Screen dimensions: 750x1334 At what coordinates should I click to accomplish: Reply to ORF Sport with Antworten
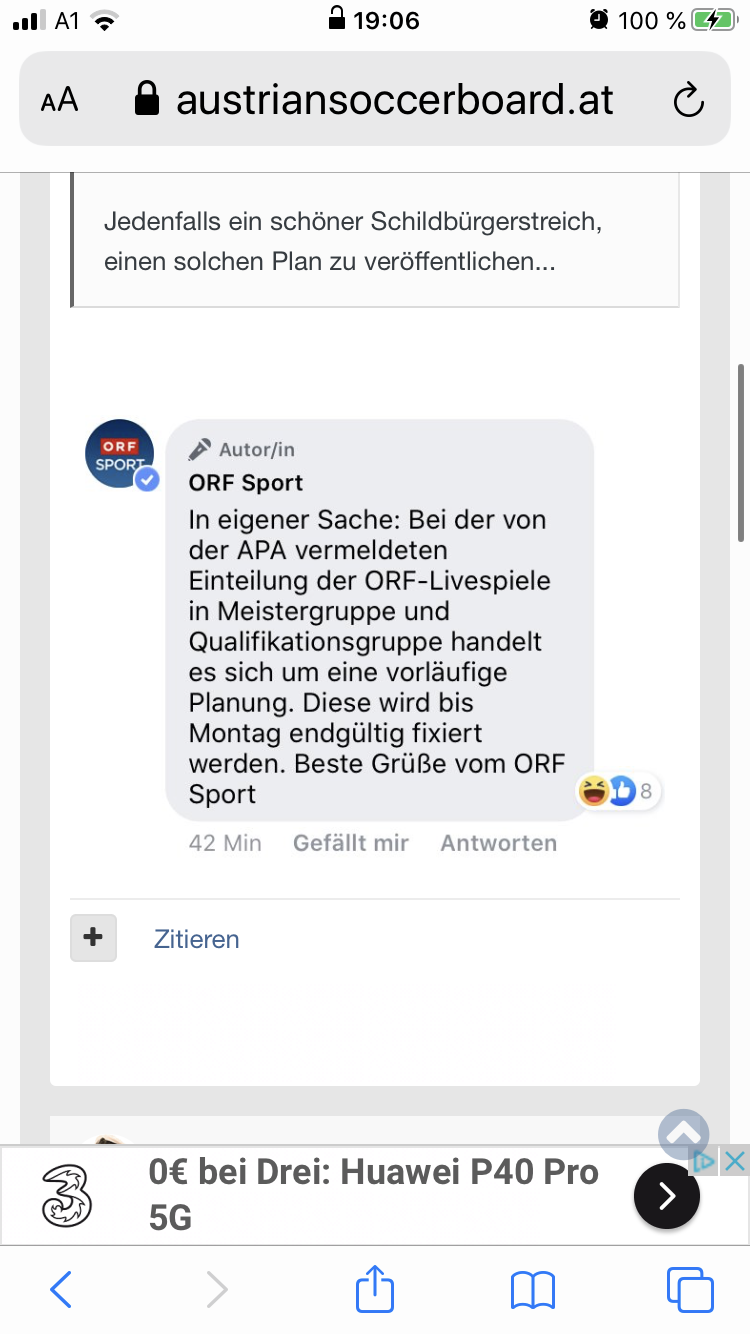(x=499, y=843)
